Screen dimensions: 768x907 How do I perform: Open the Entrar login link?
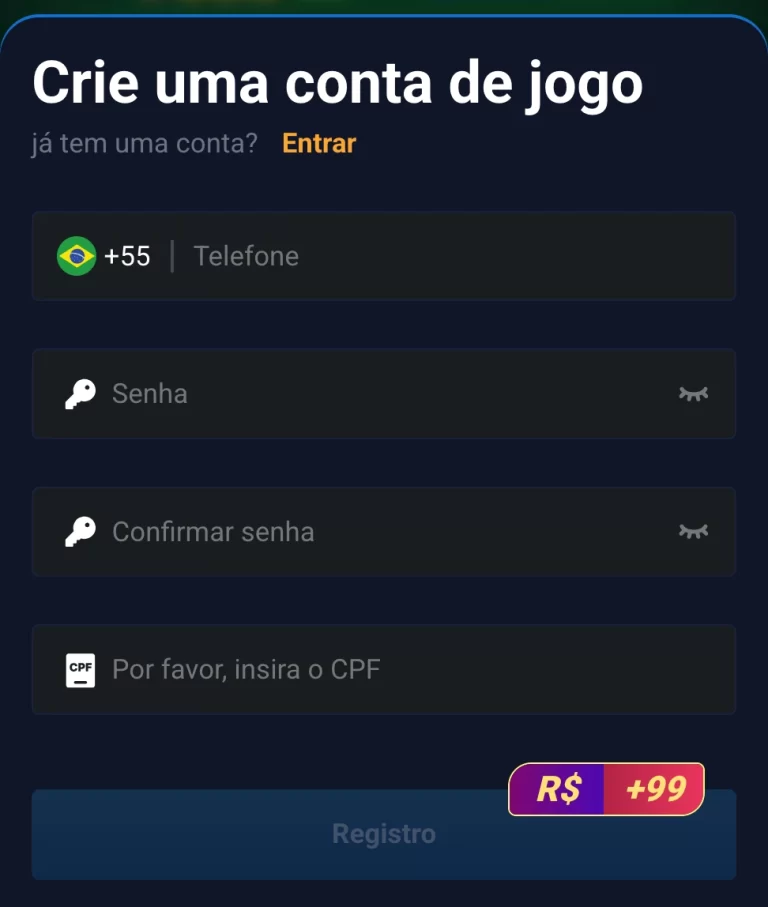click(x=318, y=143)
